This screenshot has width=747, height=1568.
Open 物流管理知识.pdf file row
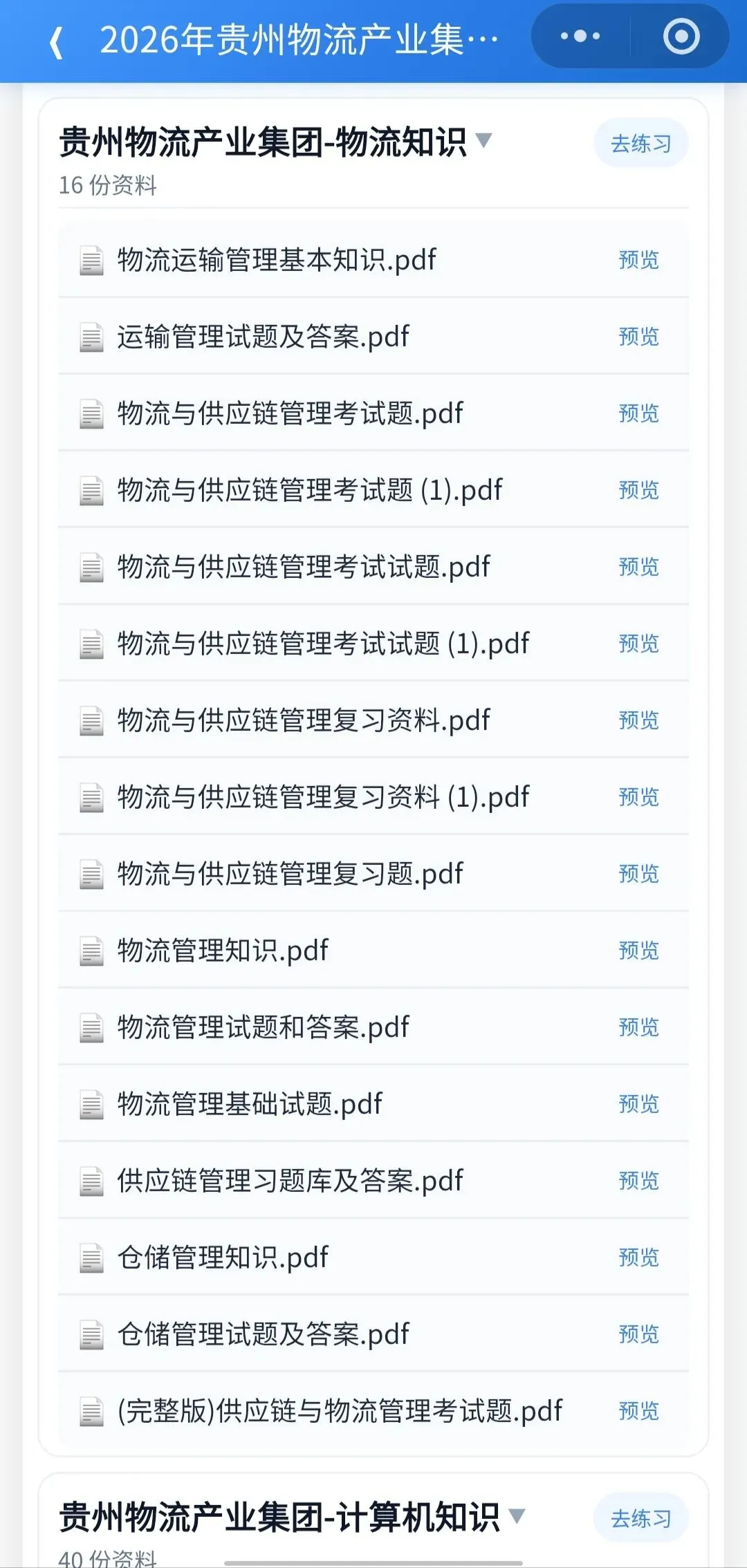(x=373, y=951)
